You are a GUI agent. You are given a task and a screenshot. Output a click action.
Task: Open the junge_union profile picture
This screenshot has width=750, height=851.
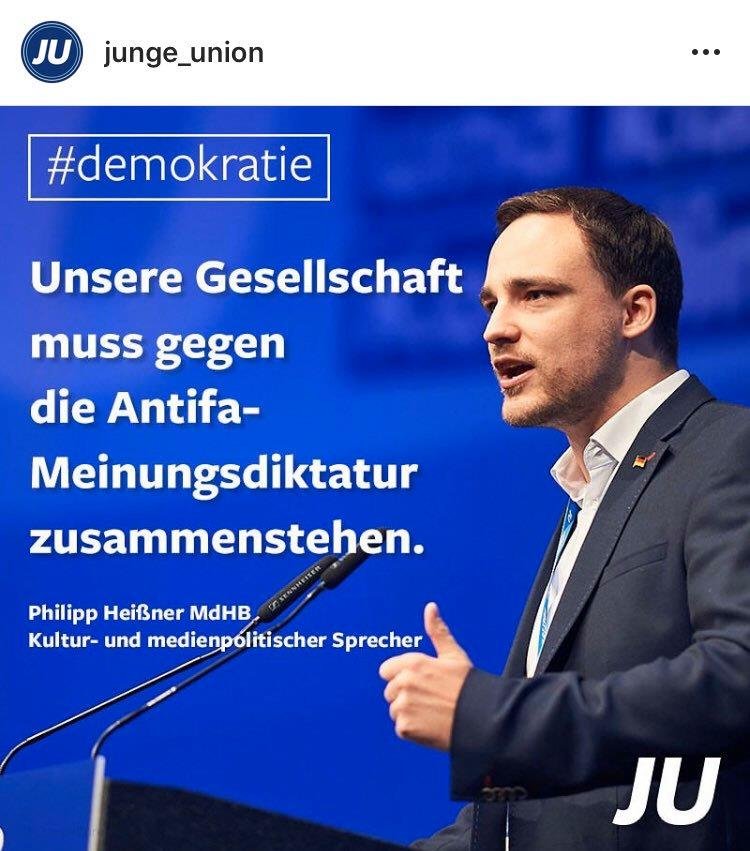(52, 52)
